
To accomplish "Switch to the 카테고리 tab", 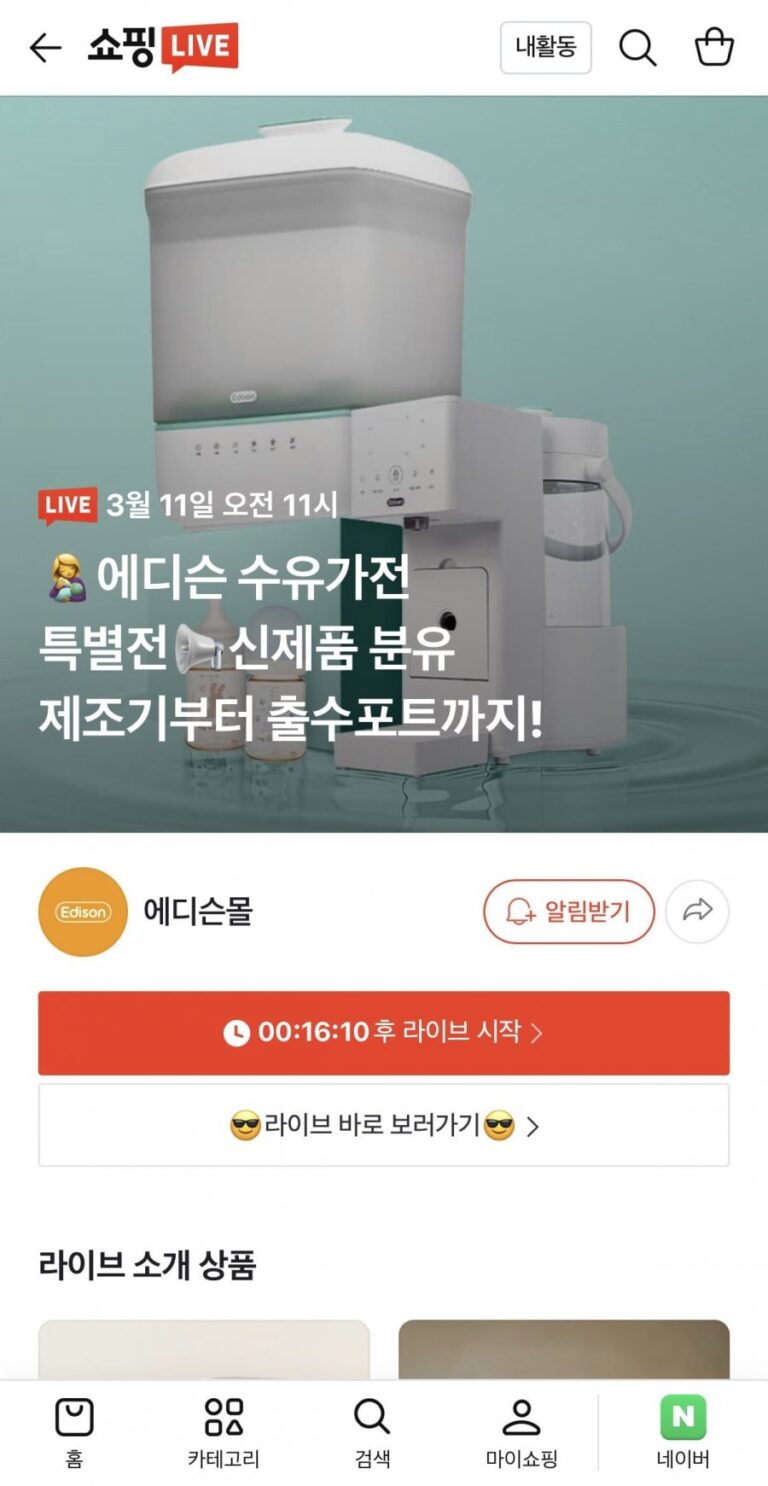I will (x=223, y=1432).
